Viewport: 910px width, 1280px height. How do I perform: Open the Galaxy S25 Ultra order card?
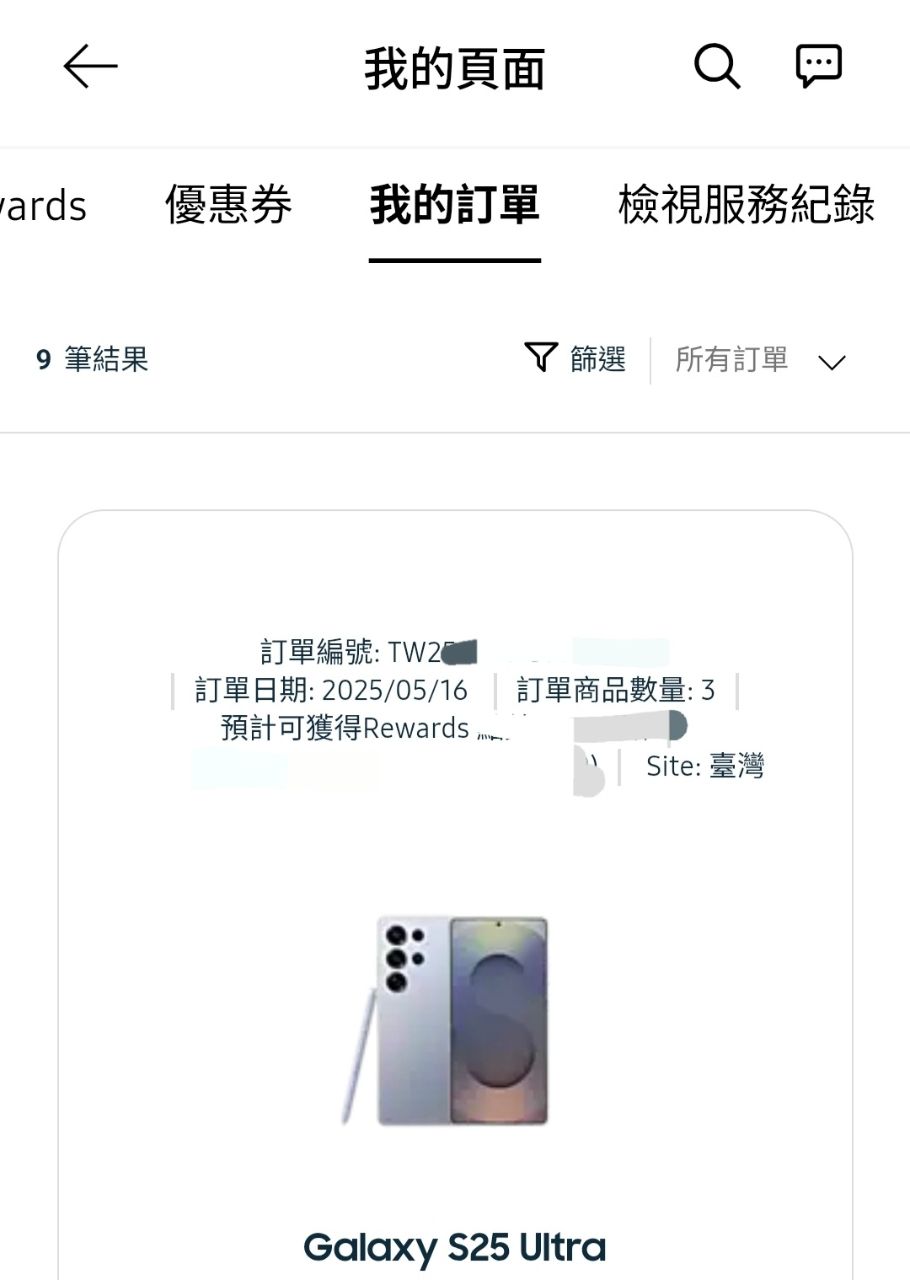point(454,1020)
